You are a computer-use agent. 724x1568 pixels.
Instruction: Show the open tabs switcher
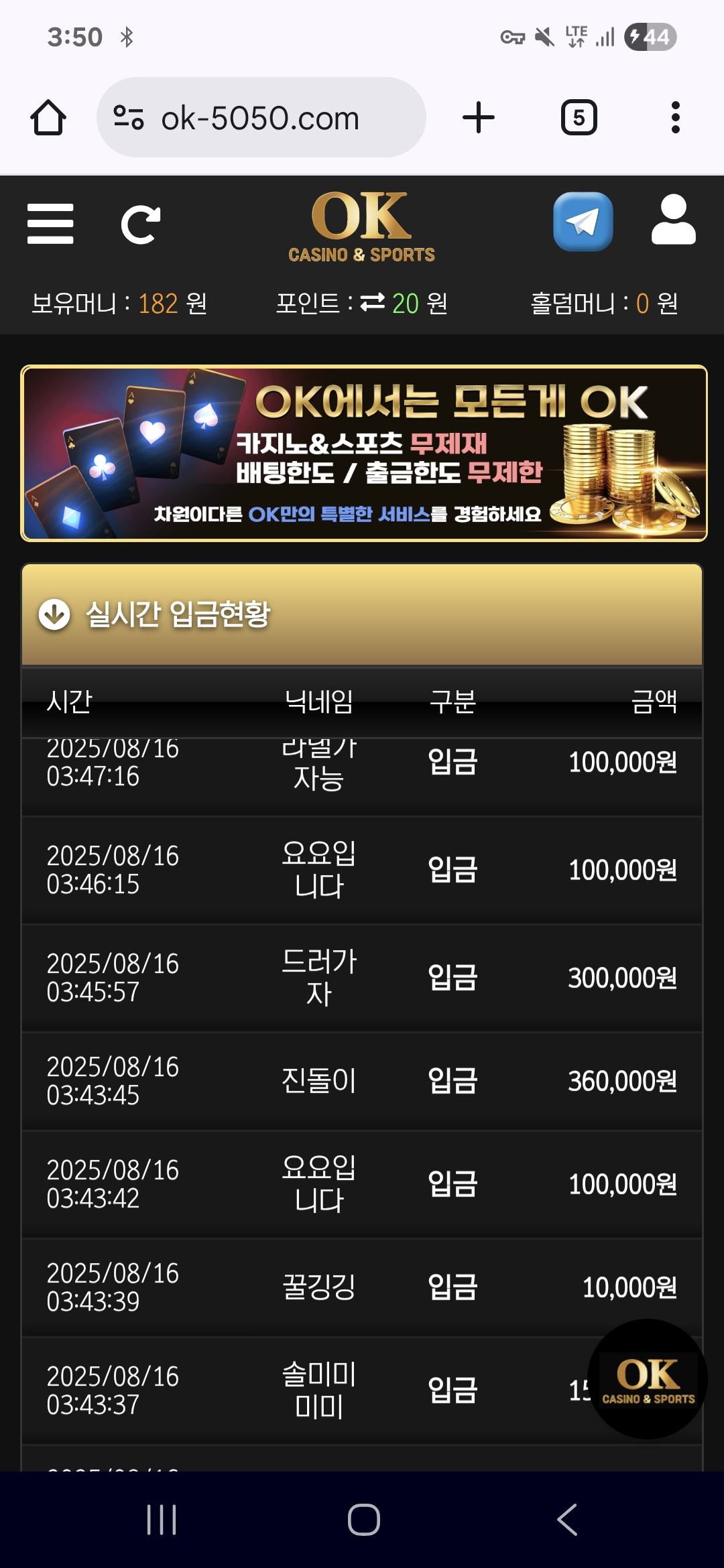(579, 118)
